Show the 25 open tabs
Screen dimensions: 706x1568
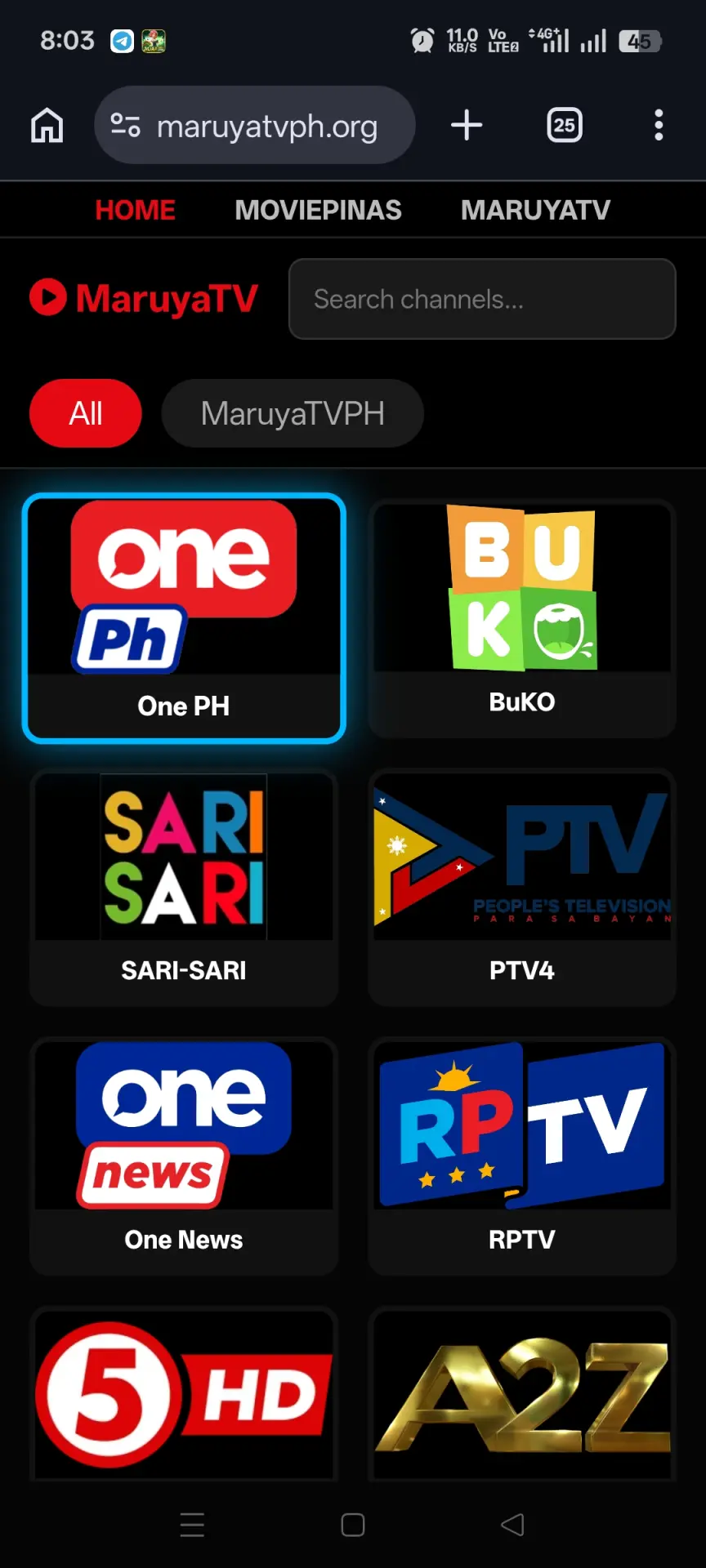point(564,126)
